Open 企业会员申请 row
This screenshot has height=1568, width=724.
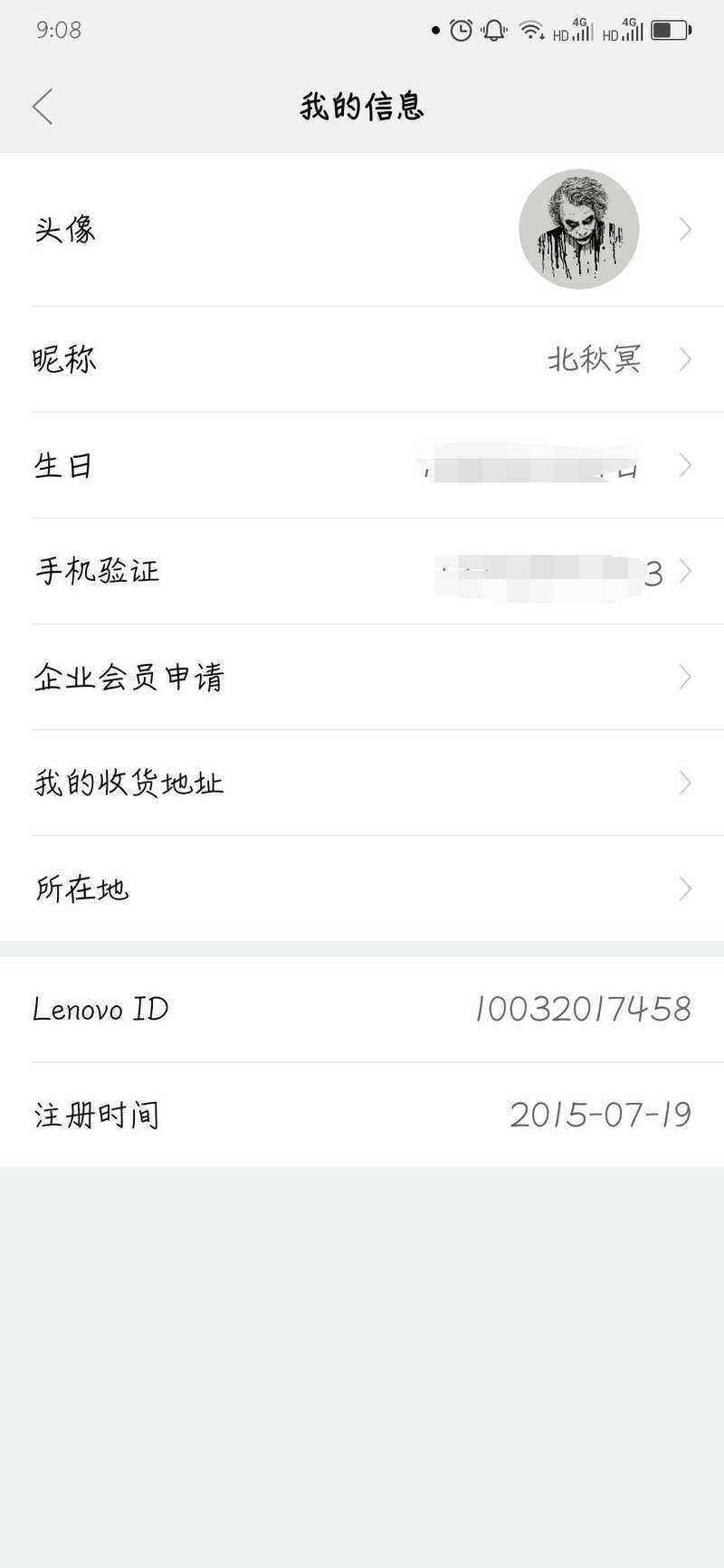tap(362, 678)
